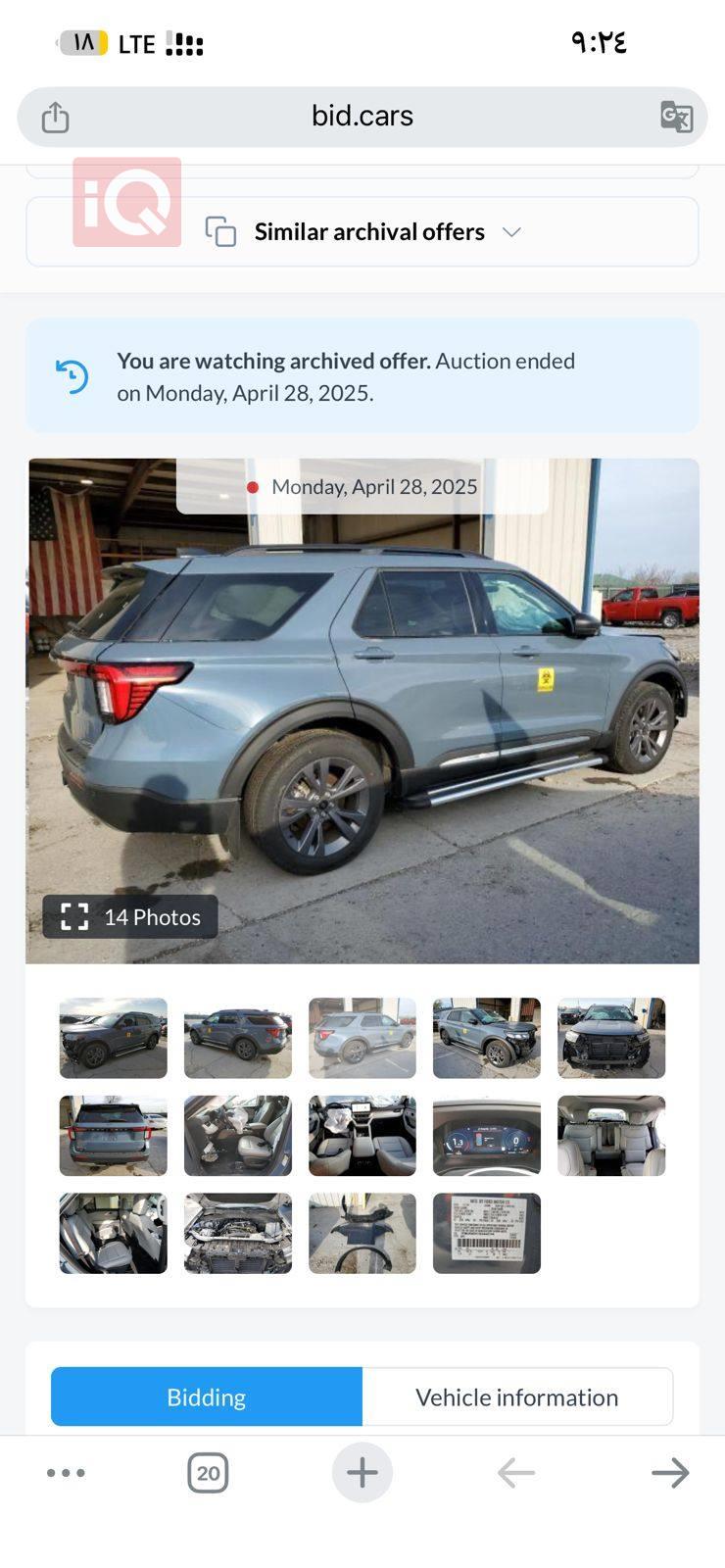The width and height of the screenshot is (725, 1568).
Task: Go forward with the right arrow
Action: [670, 1473]
